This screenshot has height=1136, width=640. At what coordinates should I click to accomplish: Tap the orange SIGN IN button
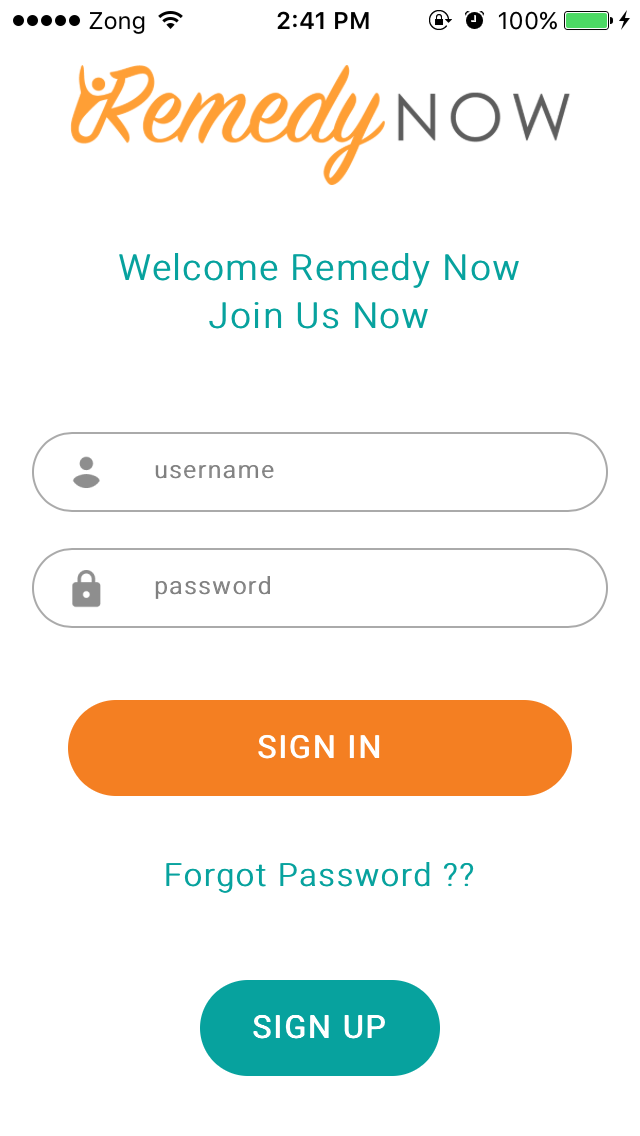[x=319, y=747]
